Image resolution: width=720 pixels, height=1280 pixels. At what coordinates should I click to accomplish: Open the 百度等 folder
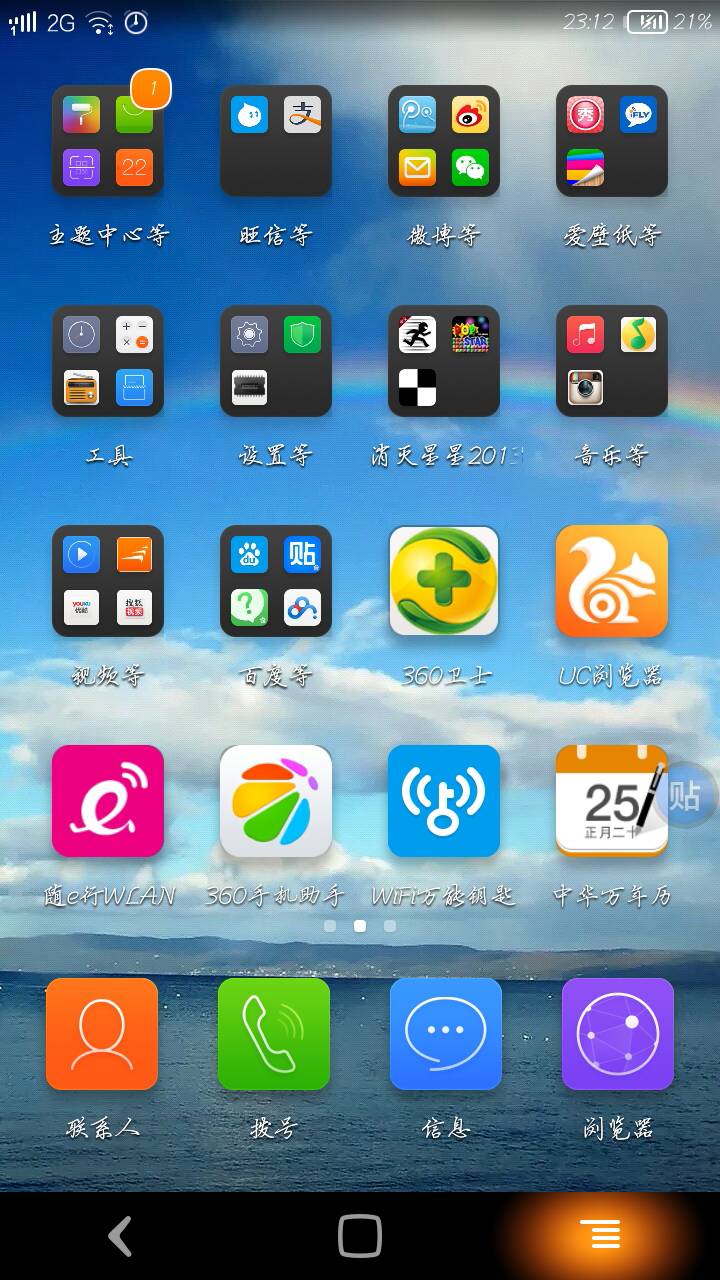[x=276, y=580]
